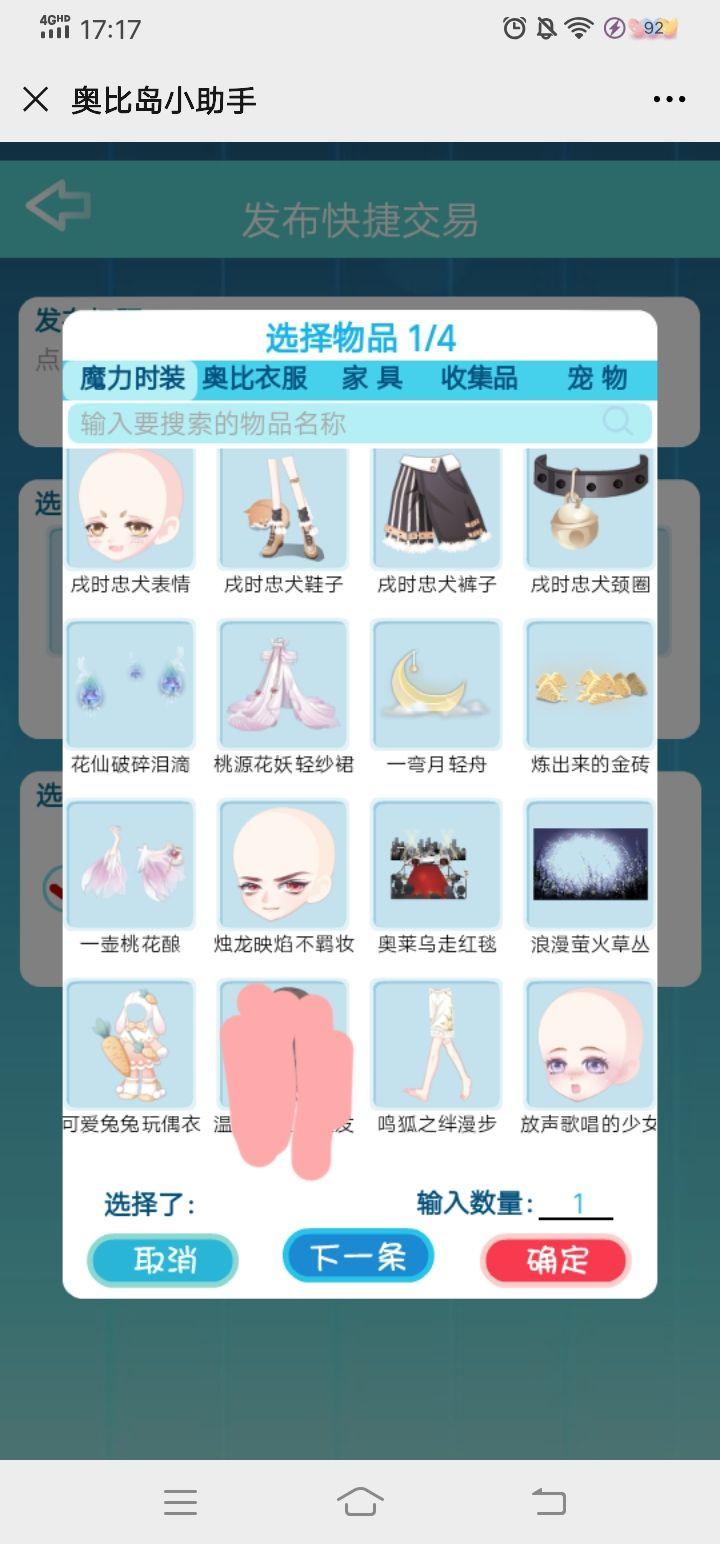Switch to the 家具 tab
720x1544 pixels.
[372, 378]
